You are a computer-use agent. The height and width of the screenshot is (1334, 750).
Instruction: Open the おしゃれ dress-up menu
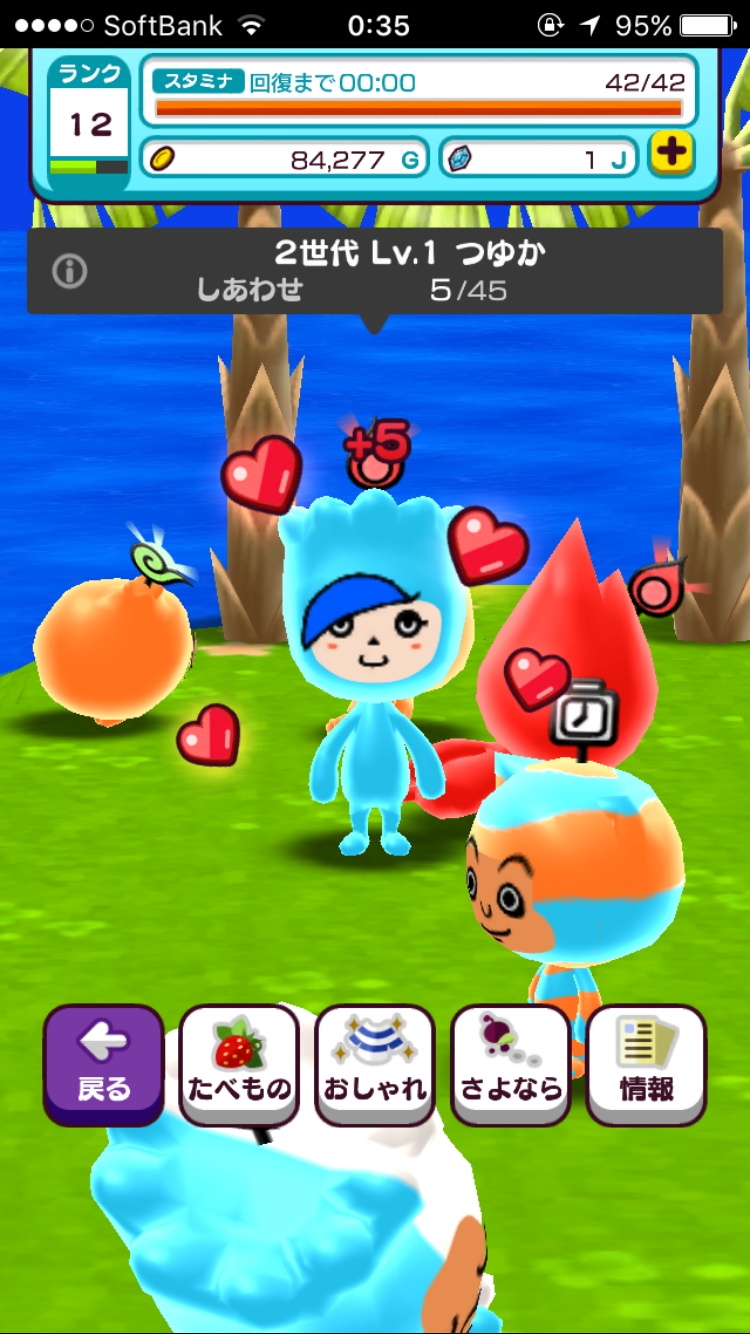375,1065
